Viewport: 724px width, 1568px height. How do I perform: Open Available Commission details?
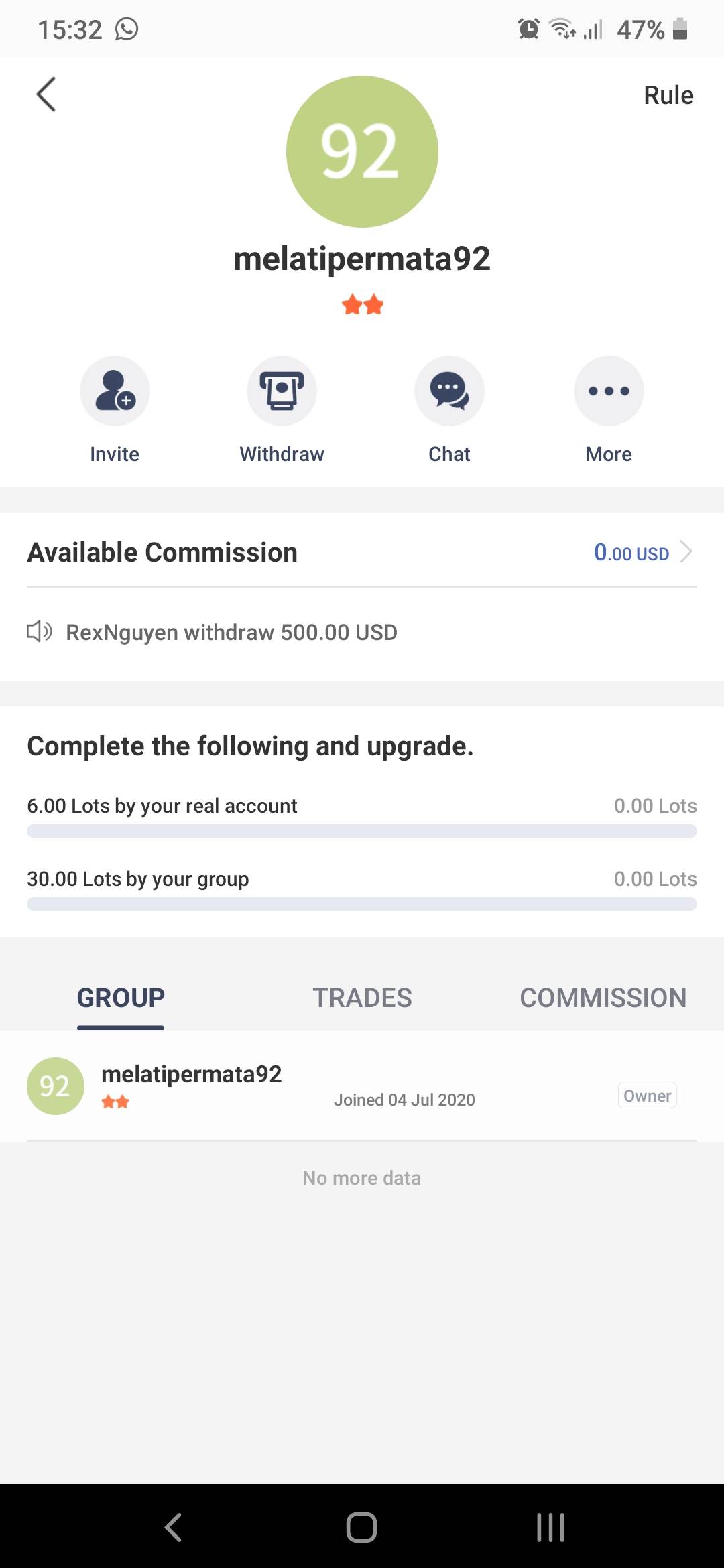pos(362,552)
